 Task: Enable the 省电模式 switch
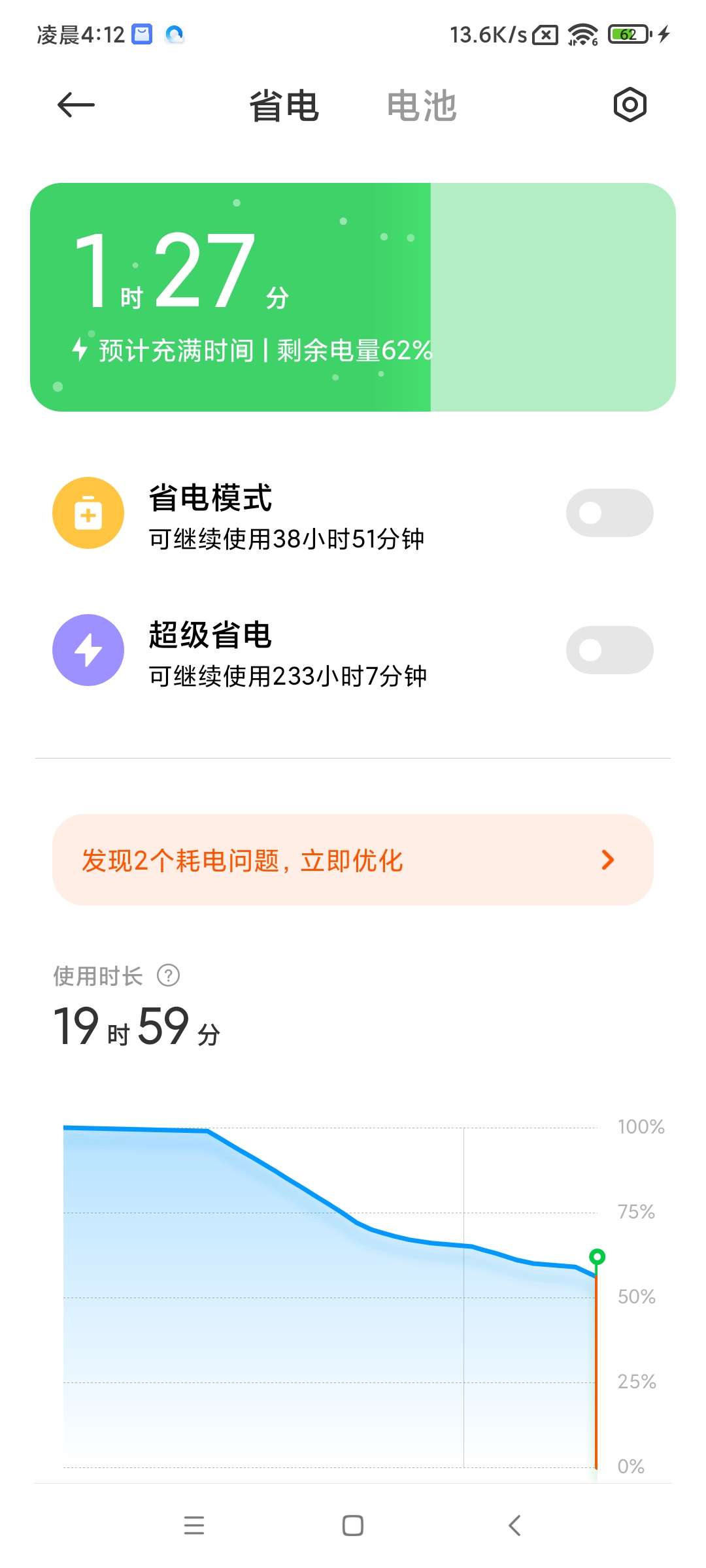[x=609, y=513]
